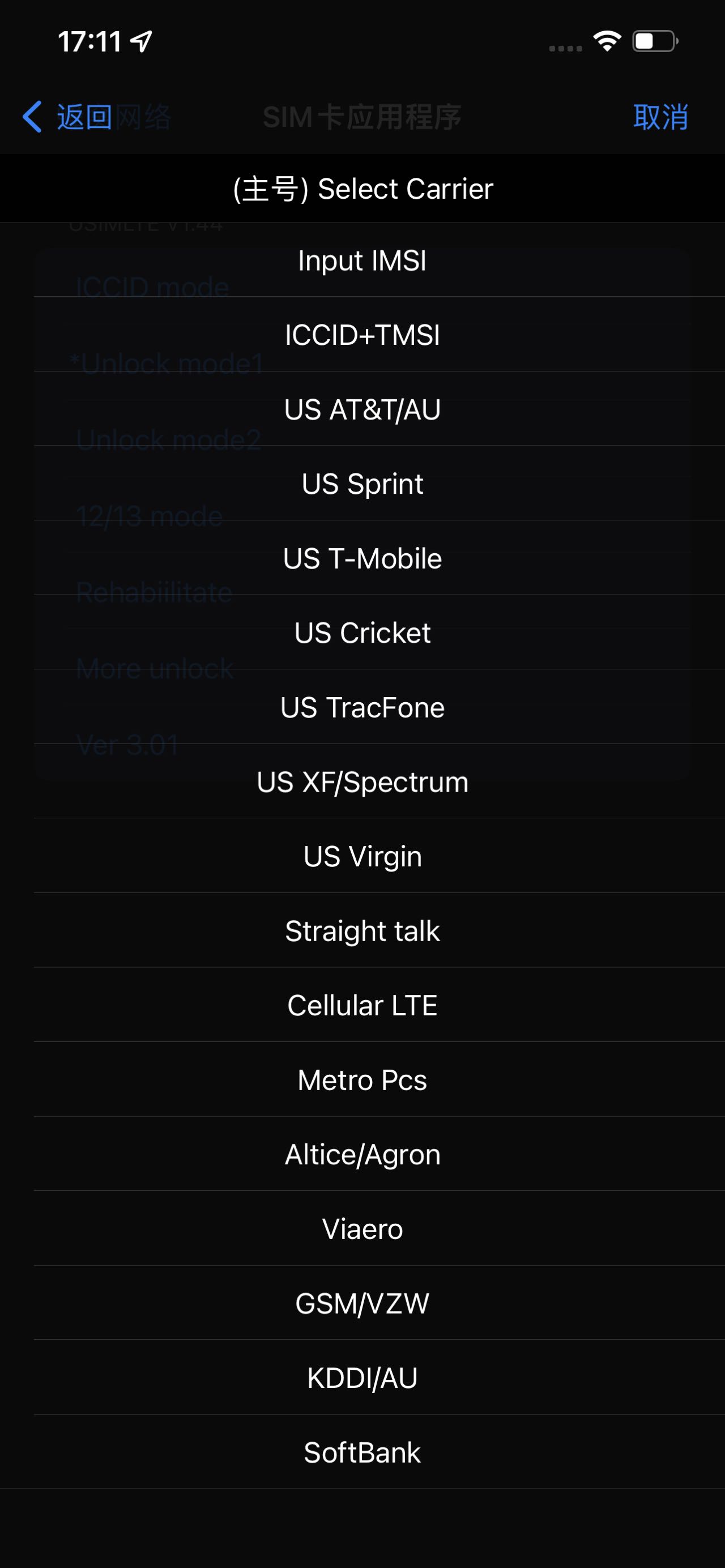Select US AT&T/AU carrier
Image resolution: width=725 pixels, height=1568 pixels.
pos(362,409)
